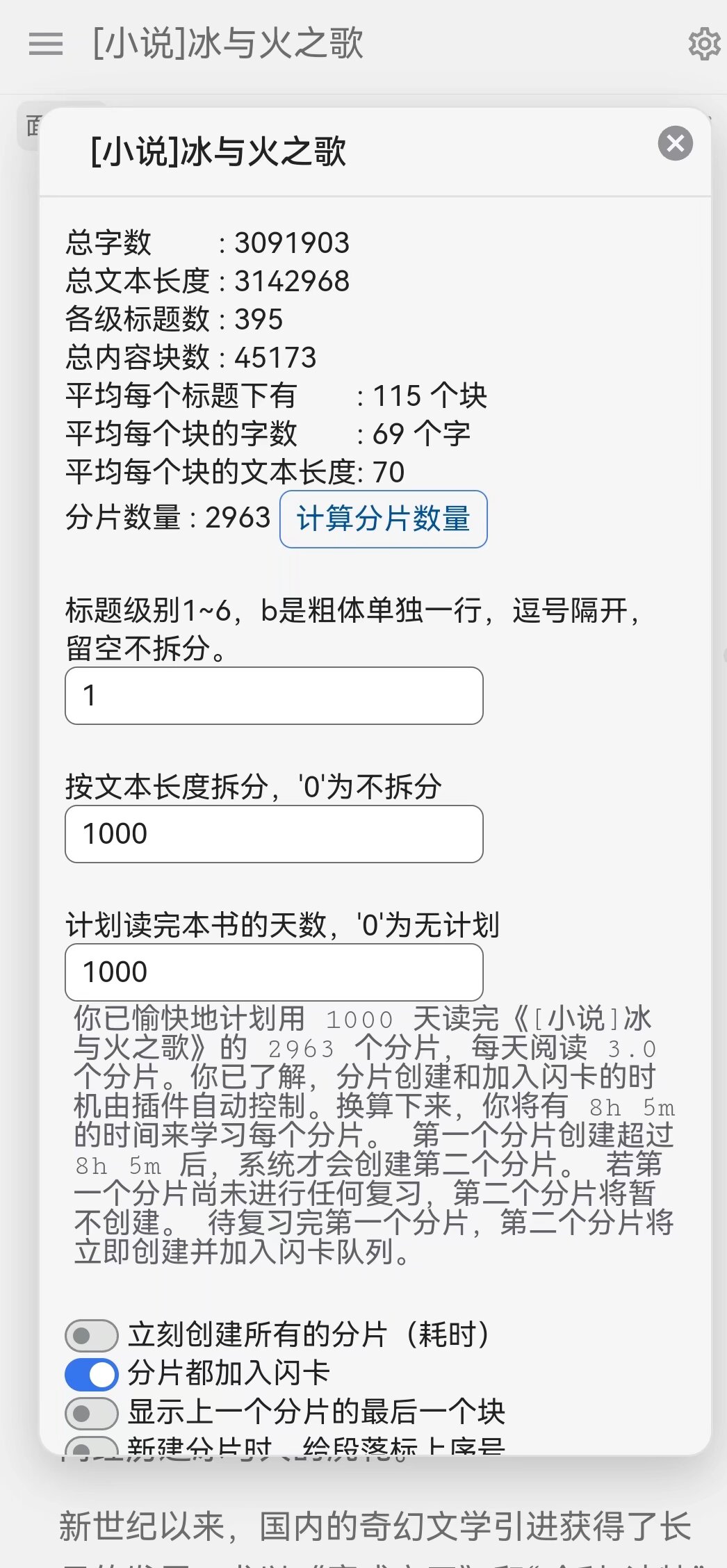Toggle 显示上一个分片的最后一个块 on
Viewport: 727px width, 1568px height.
point(91,1412)
